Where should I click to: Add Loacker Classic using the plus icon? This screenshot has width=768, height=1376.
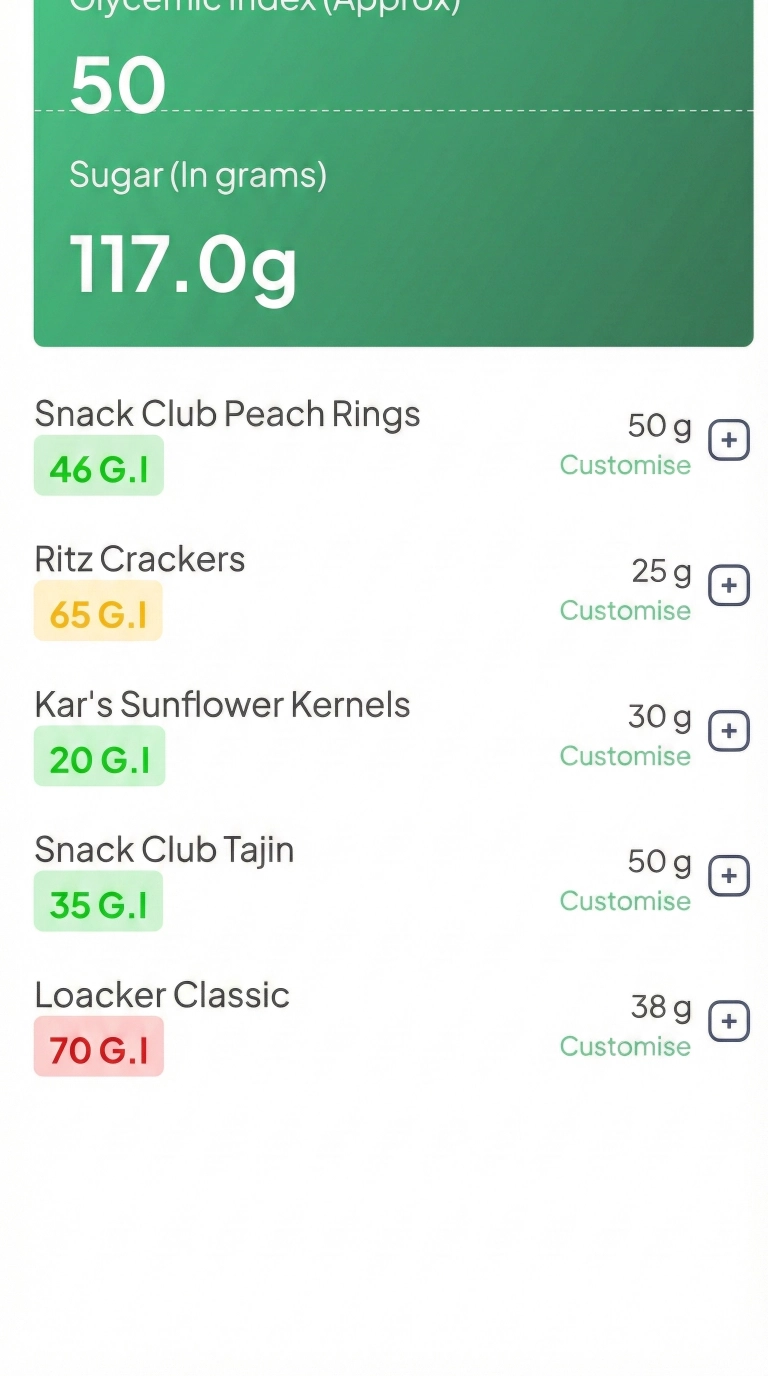coord(728,1021)
